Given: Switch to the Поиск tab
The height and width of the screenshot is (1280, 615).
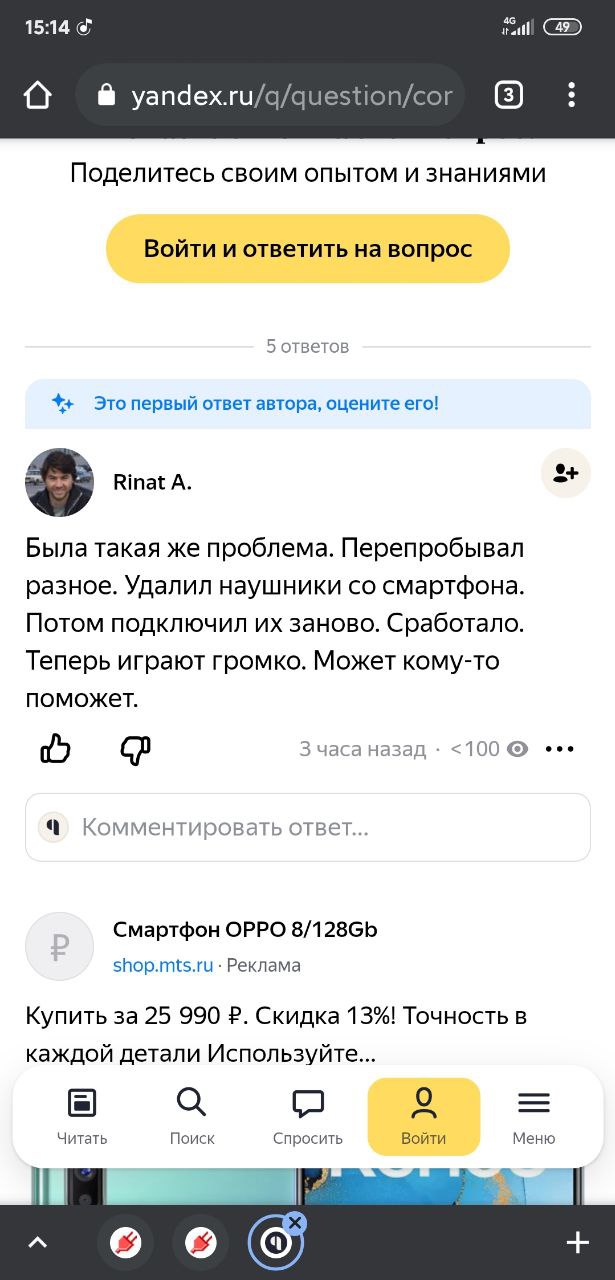Looking at the screenshot, I should 192,1116.
